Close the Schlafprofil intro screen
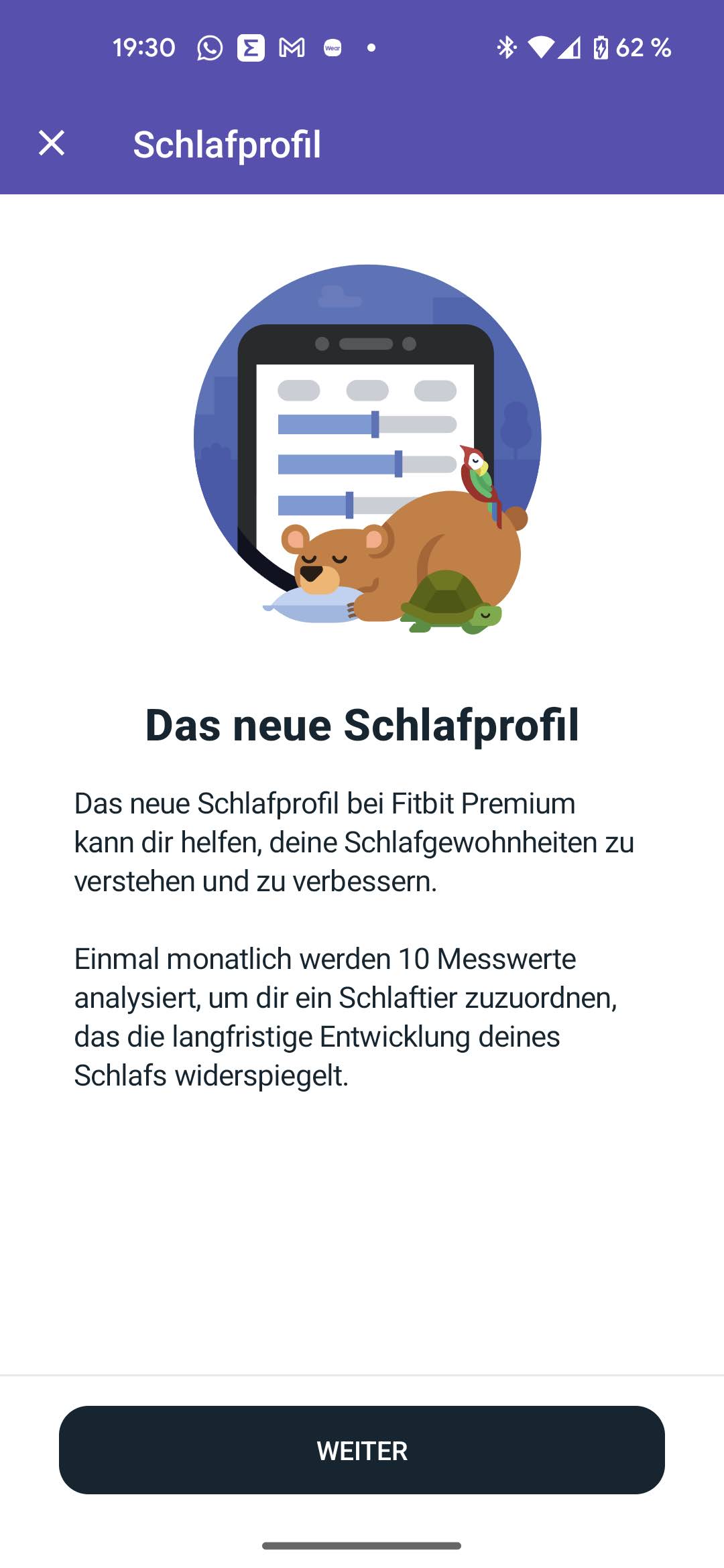Screen dimensions: 724x1568 pos(52,143)
